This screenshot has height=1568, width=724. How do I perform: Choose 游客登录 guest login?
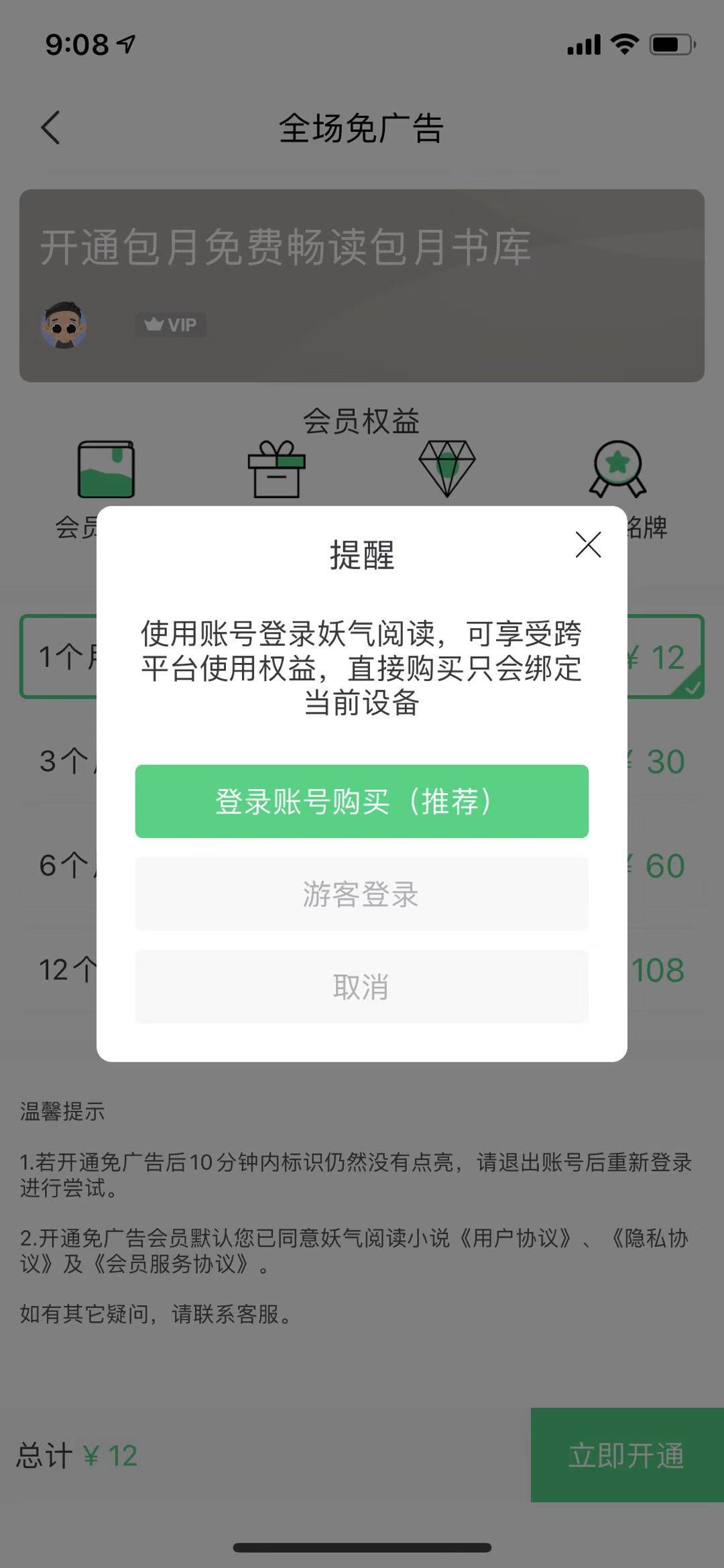(x=361, y=894)
